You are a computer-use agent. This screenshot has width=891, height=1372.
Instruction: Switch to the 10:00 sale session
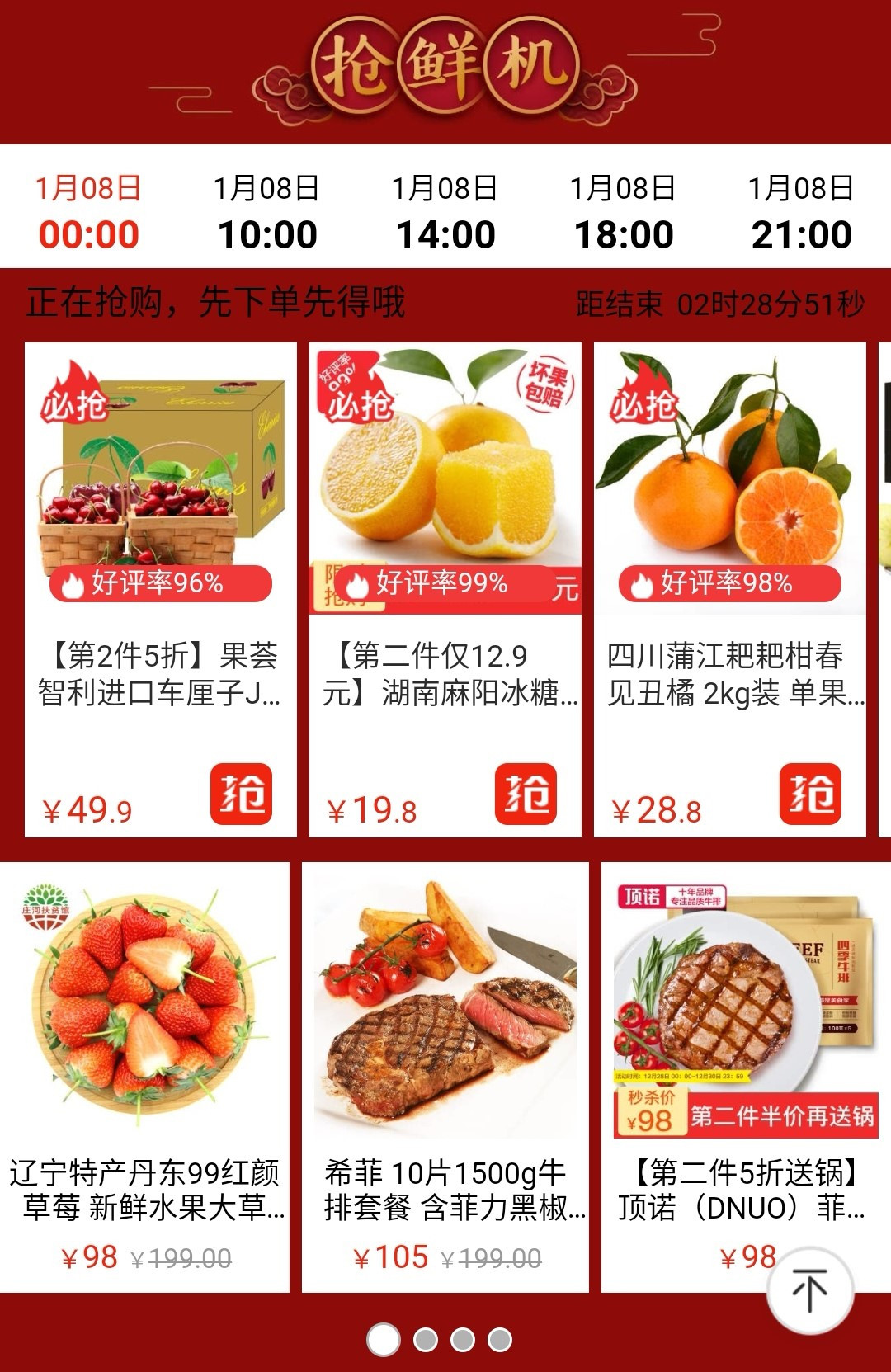click(266, 212)
